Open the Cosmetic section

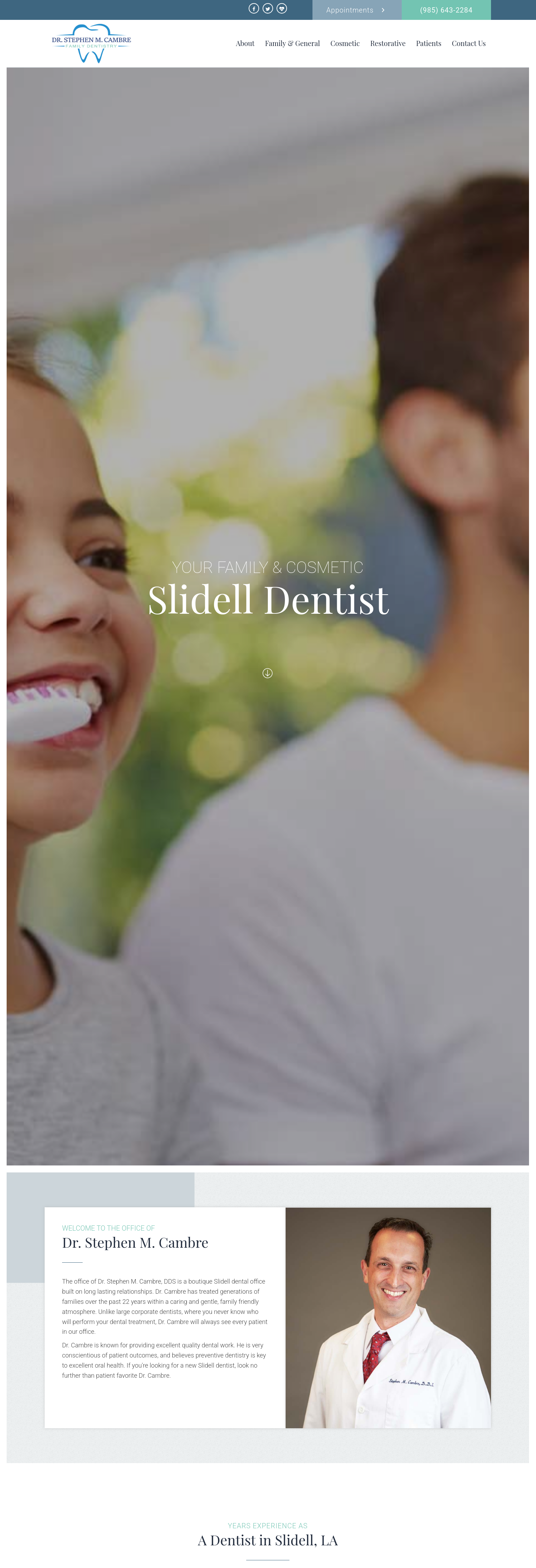[x=345, y=44]
